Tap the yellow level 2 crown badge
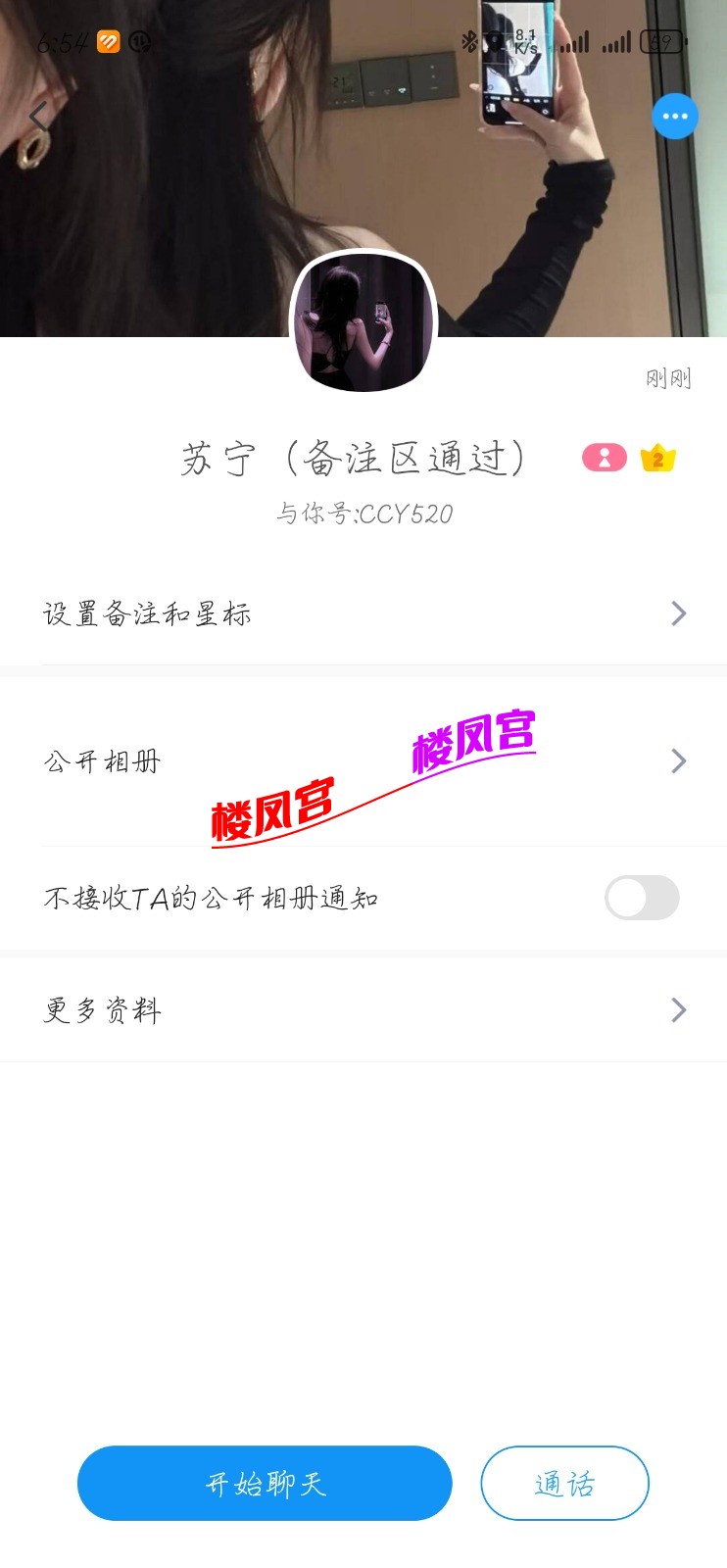 (x=656, y=458)
